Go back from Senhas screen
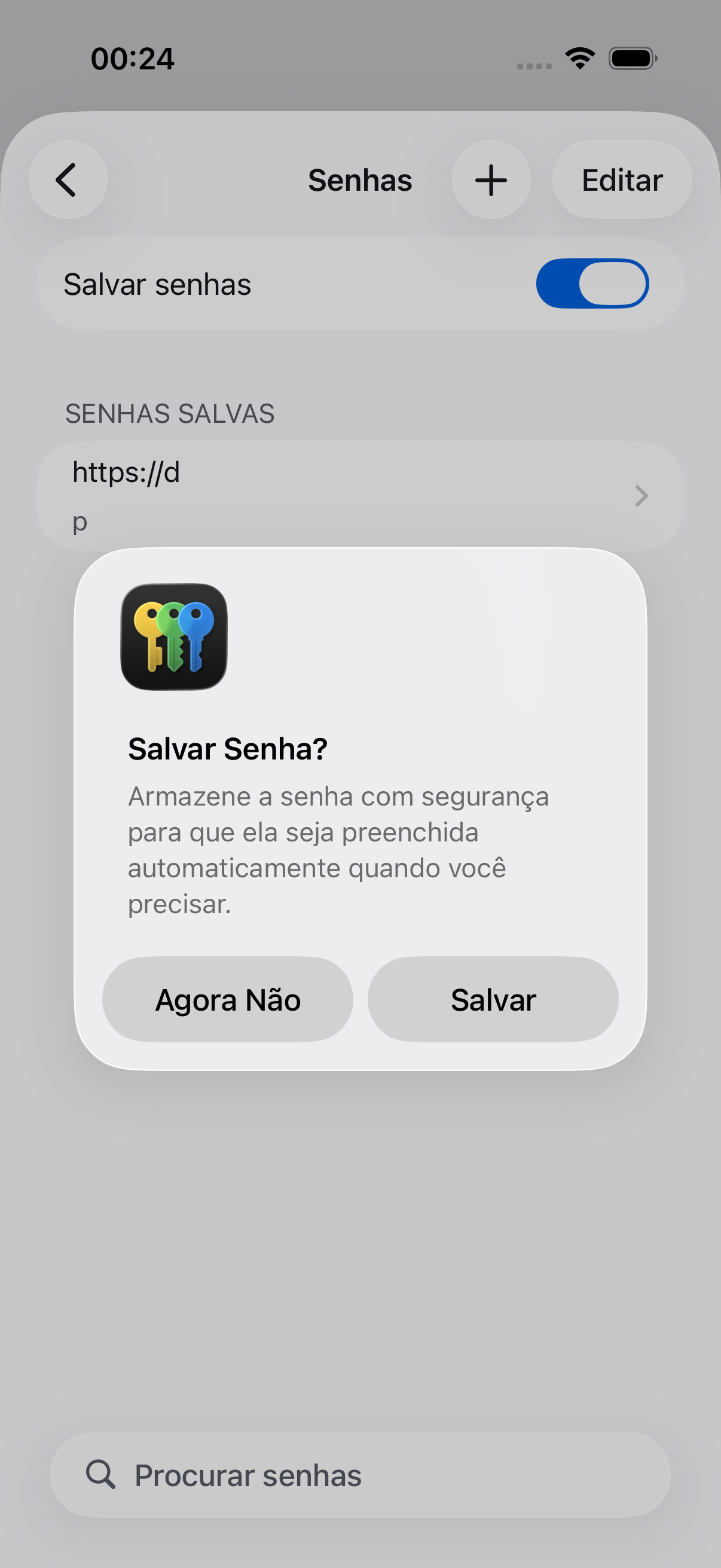721x1568 pixels. [68, 179]
